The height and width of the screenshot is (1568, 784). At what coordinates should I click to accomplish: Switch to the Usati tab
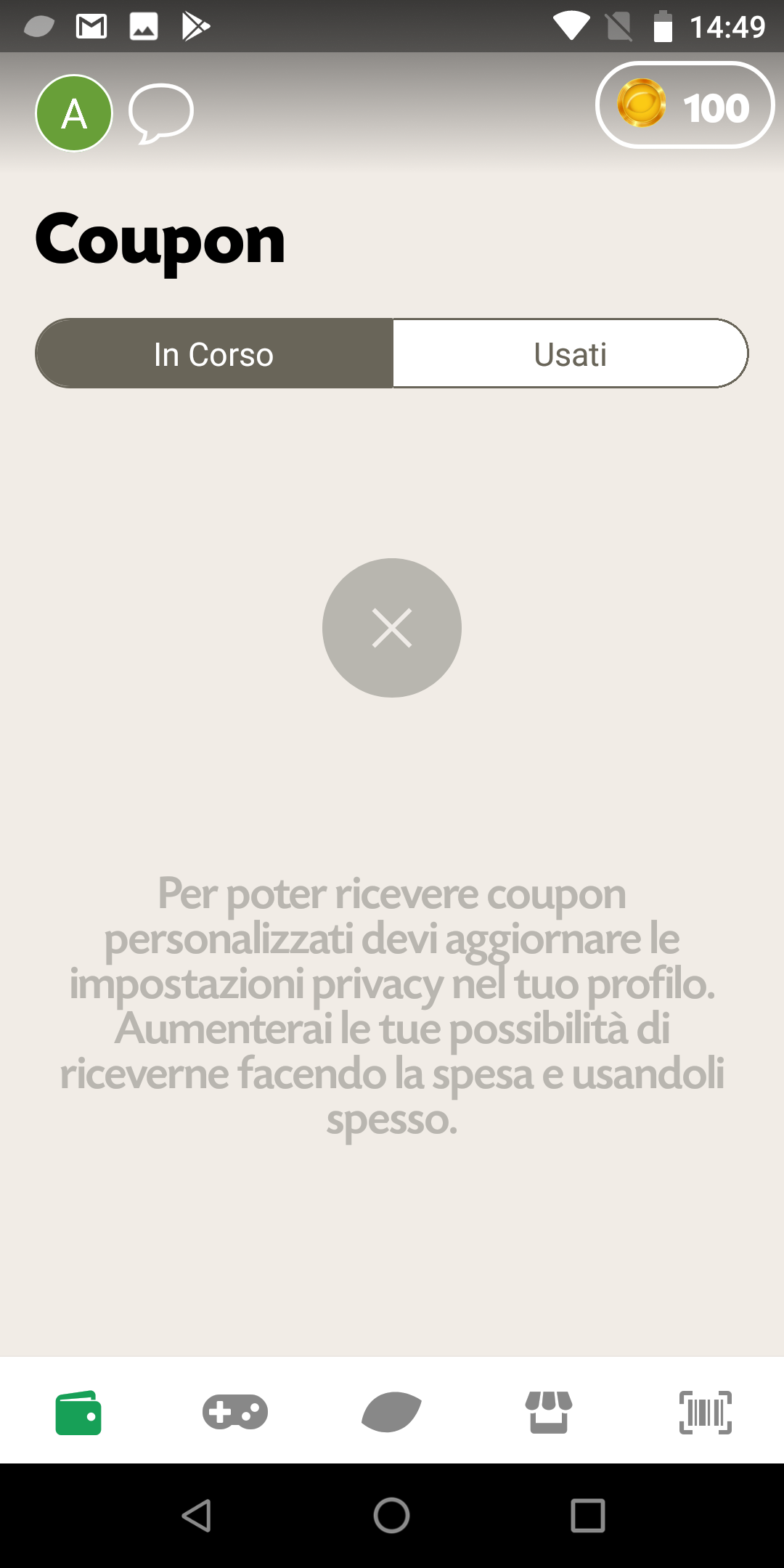click(571, 354)
